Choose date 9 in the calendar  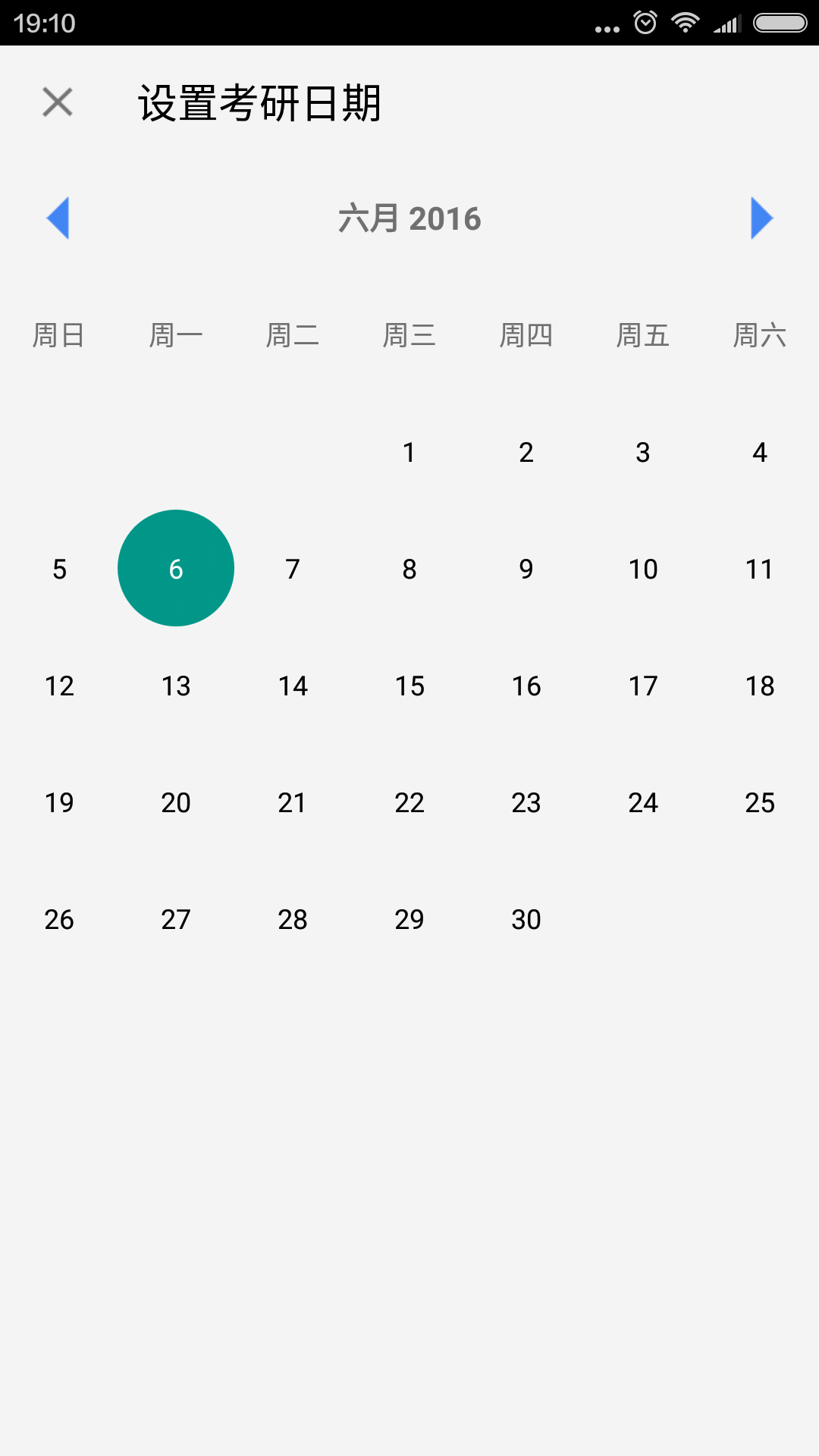[526, 569]
